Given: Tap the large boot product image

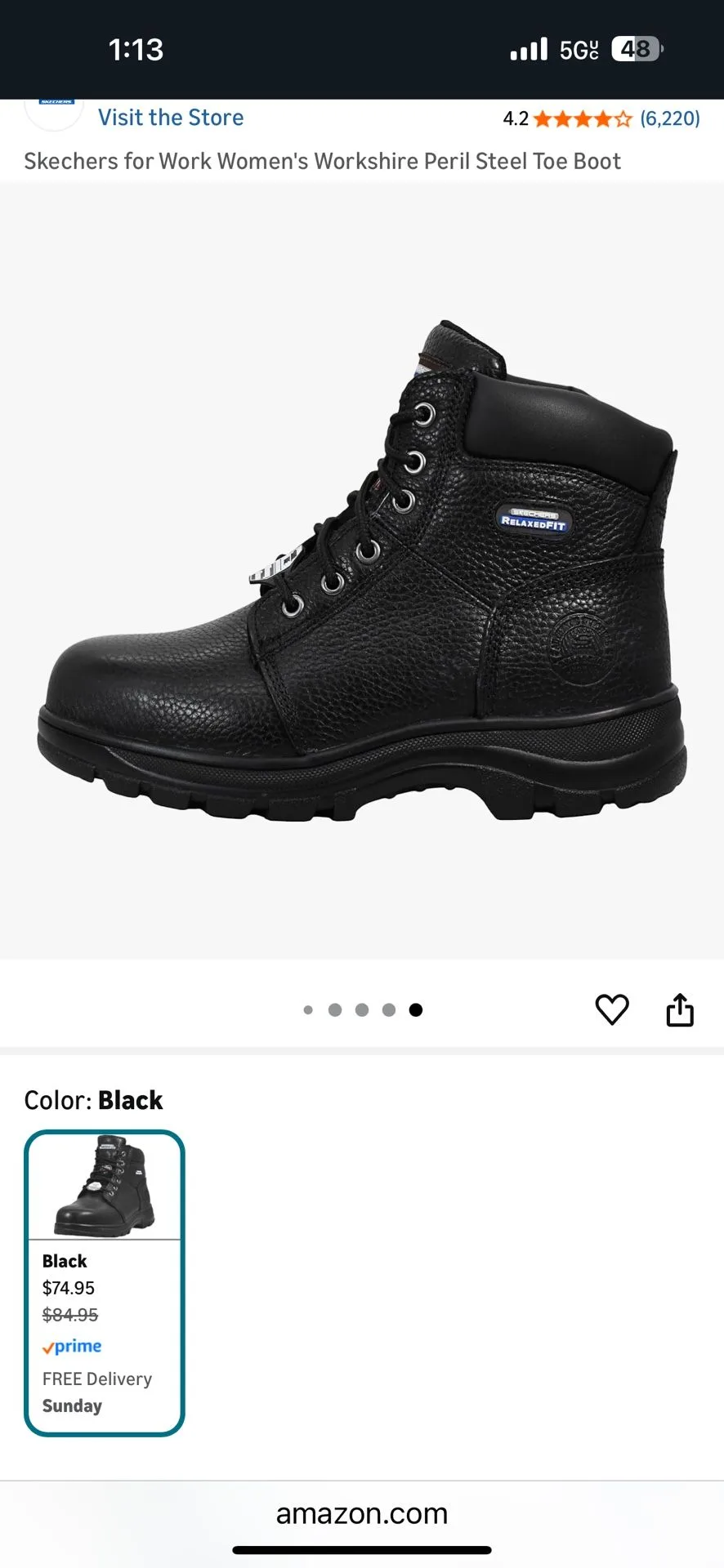Looking at the screenshot, I should coord(362,572).
